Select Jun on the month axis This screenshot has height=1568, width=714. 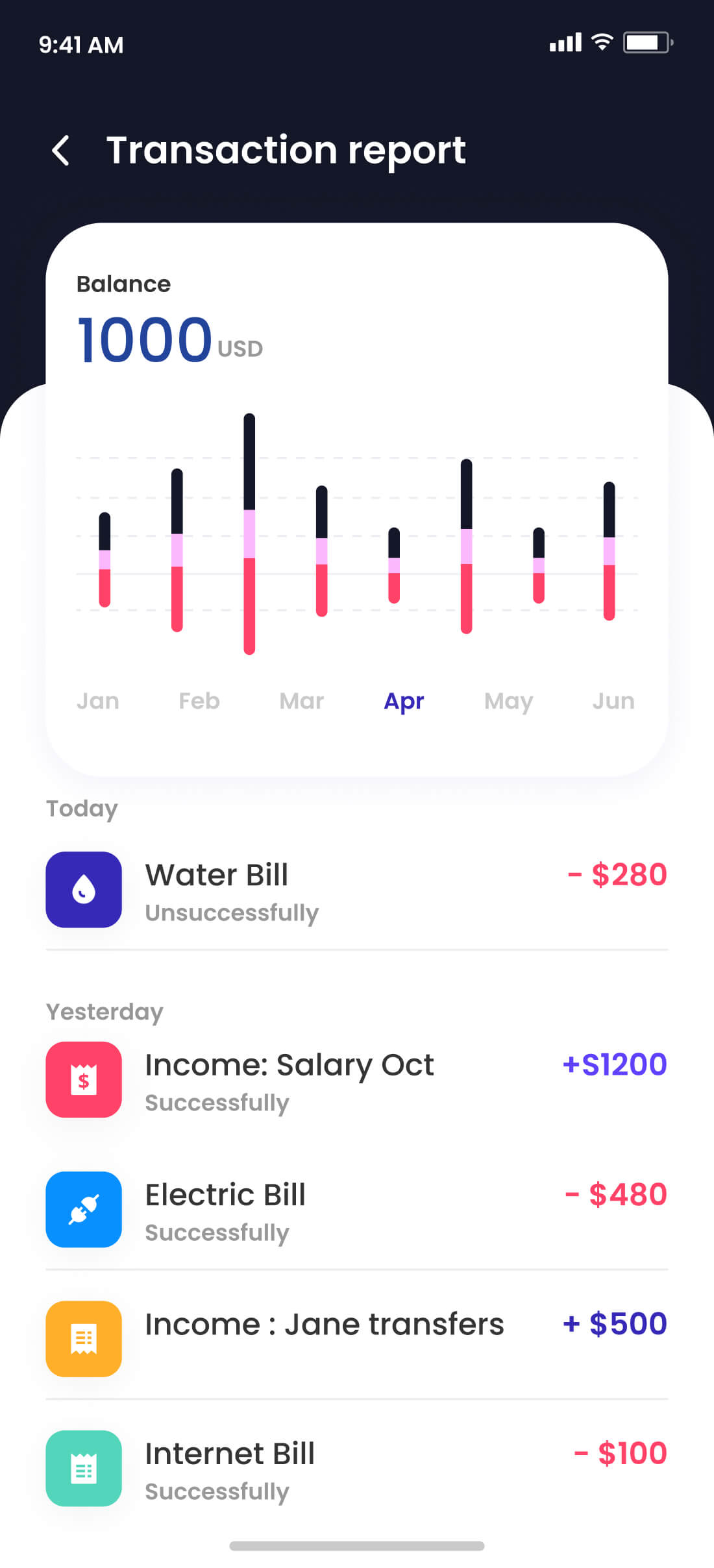click(x=613, y=701)
